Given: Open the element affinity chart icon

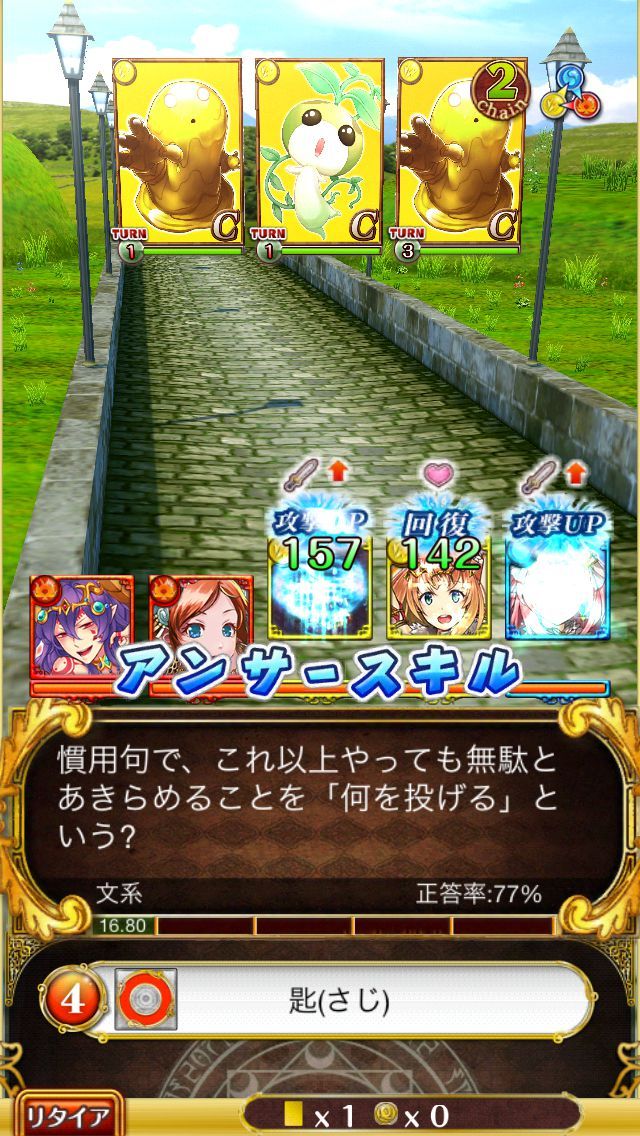Looking at the screenshot, I should coord(565,90).
